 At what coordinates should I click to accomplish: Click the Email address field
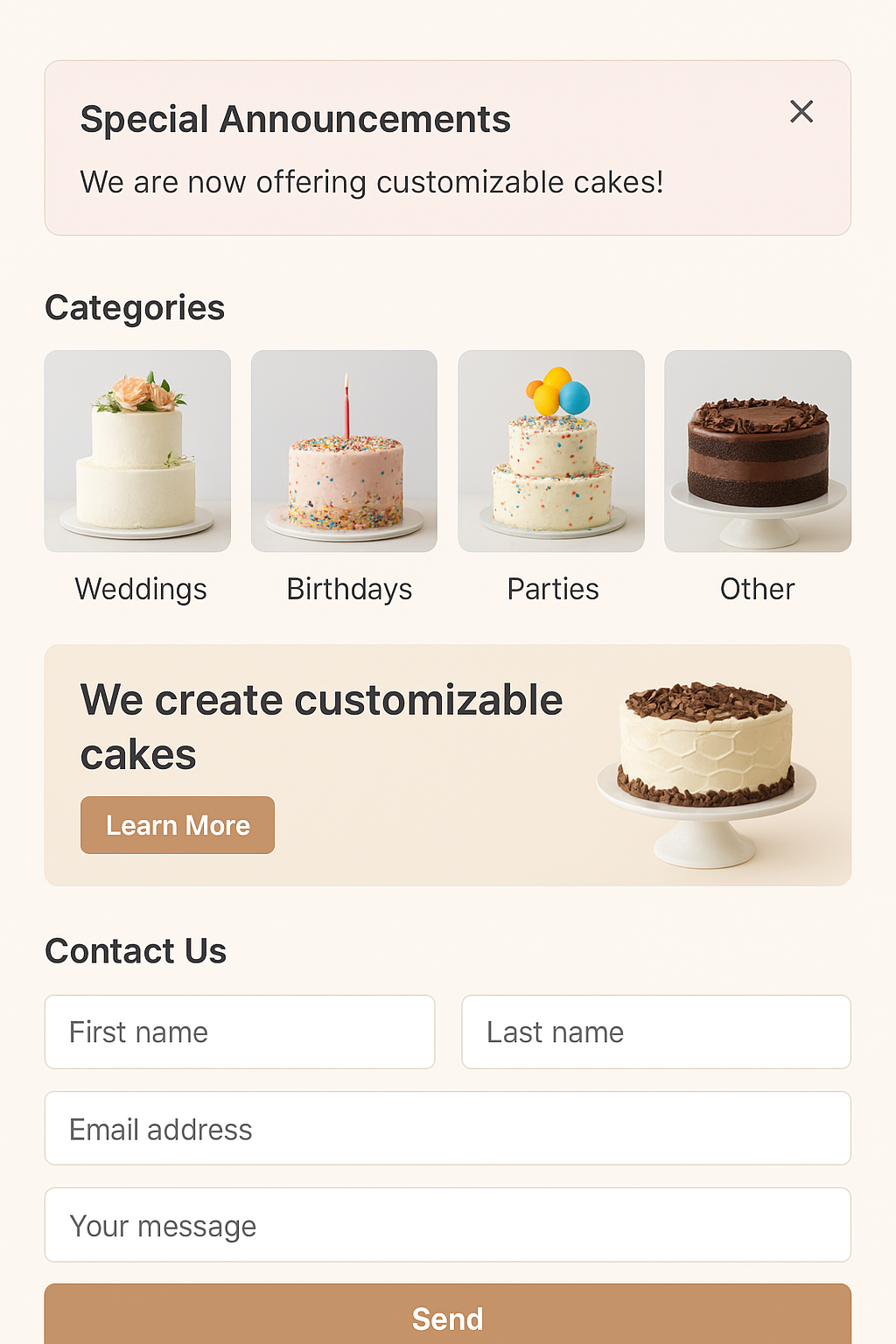click(448, 1129)
